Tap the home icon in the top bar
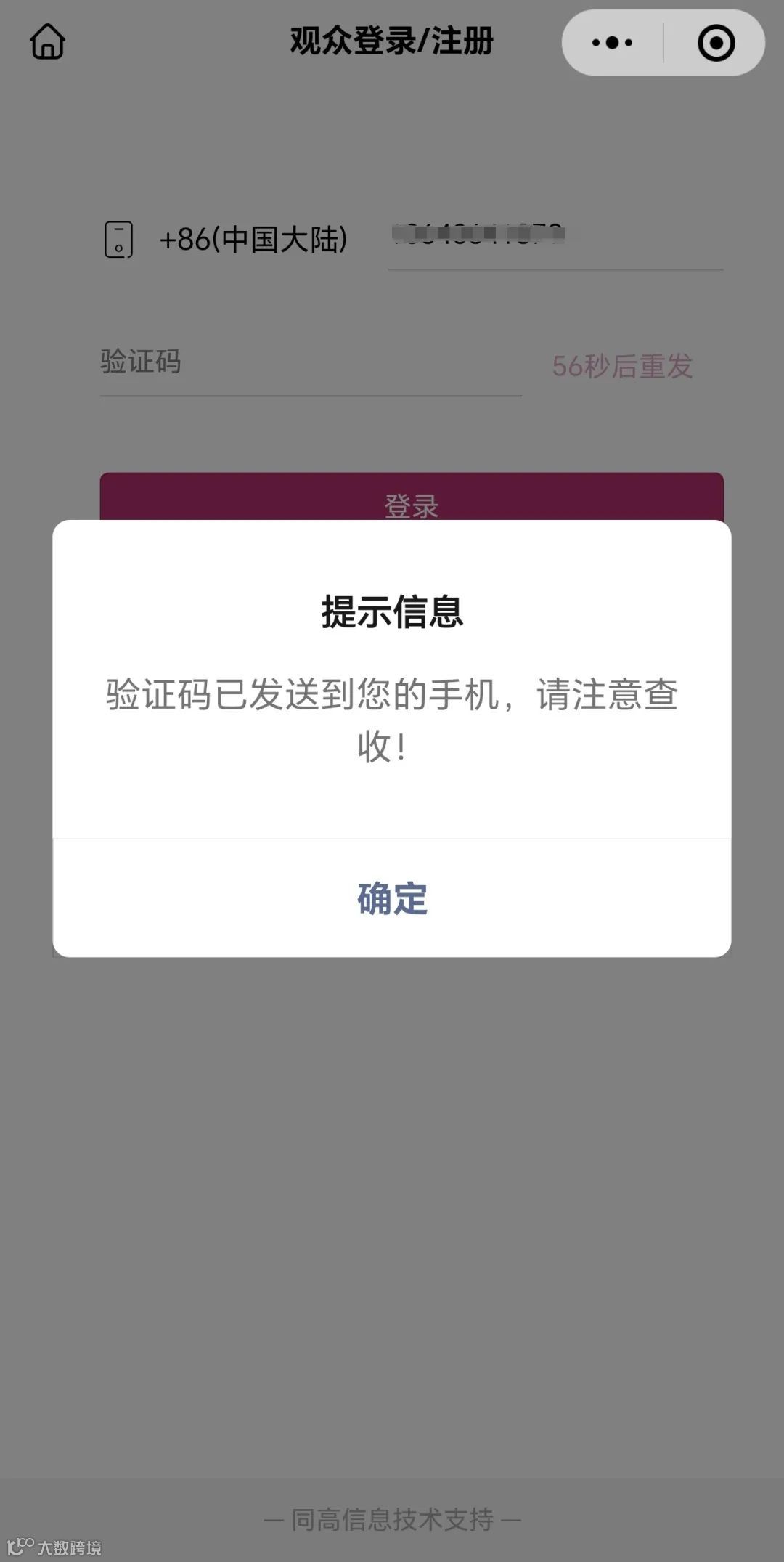The width and height of the screenshot is (784, 1562). pyautogui.click(x=46, y=42)
